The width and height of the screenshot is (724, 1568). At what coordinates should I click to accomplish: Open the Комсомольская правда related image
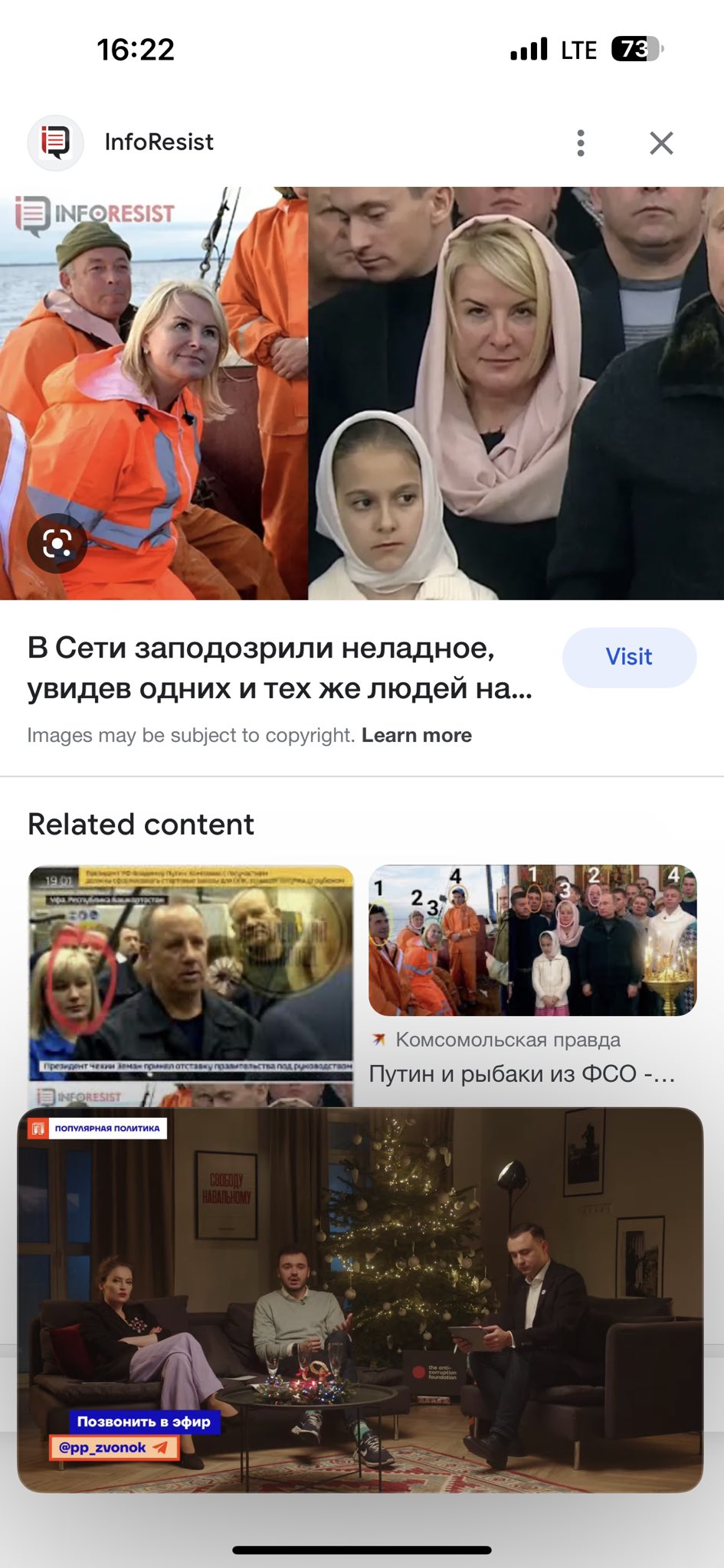point(532,942)
